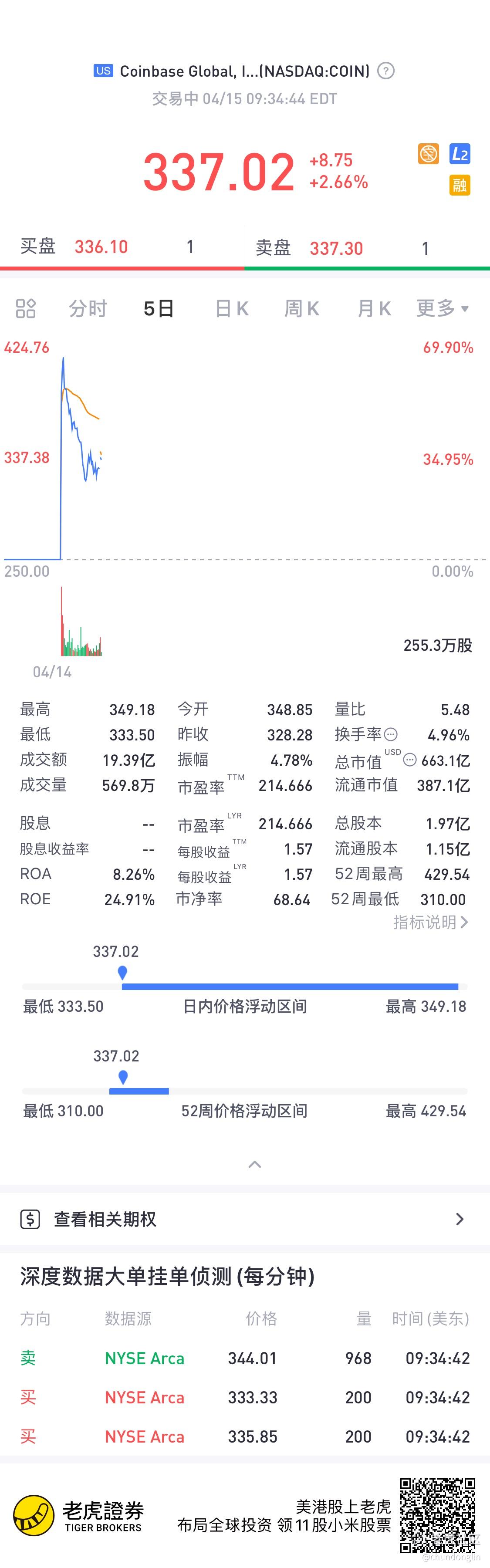Open the chart layout grid icon

tap(26, 309)
